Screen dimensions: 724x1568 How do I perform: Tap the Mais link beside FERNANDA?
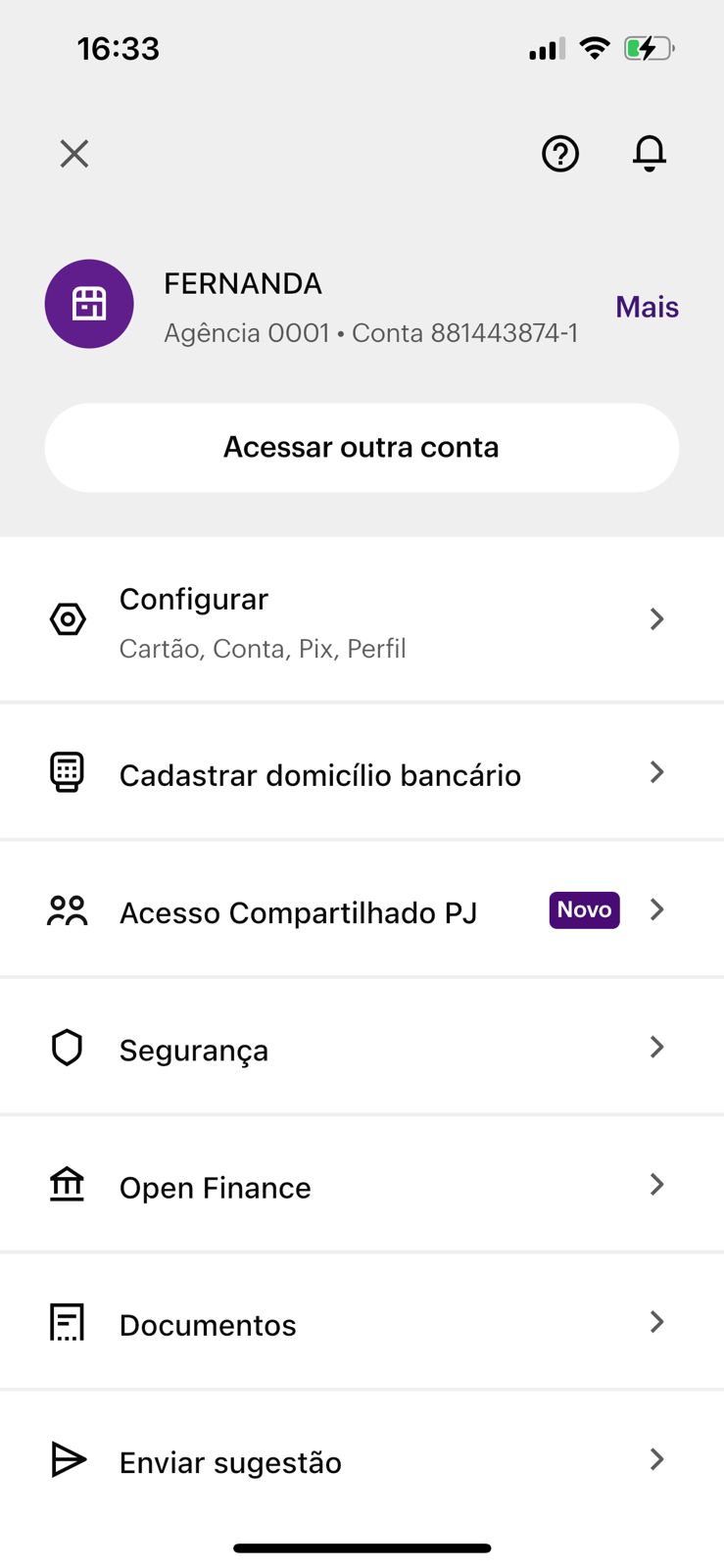pos(647,307)
